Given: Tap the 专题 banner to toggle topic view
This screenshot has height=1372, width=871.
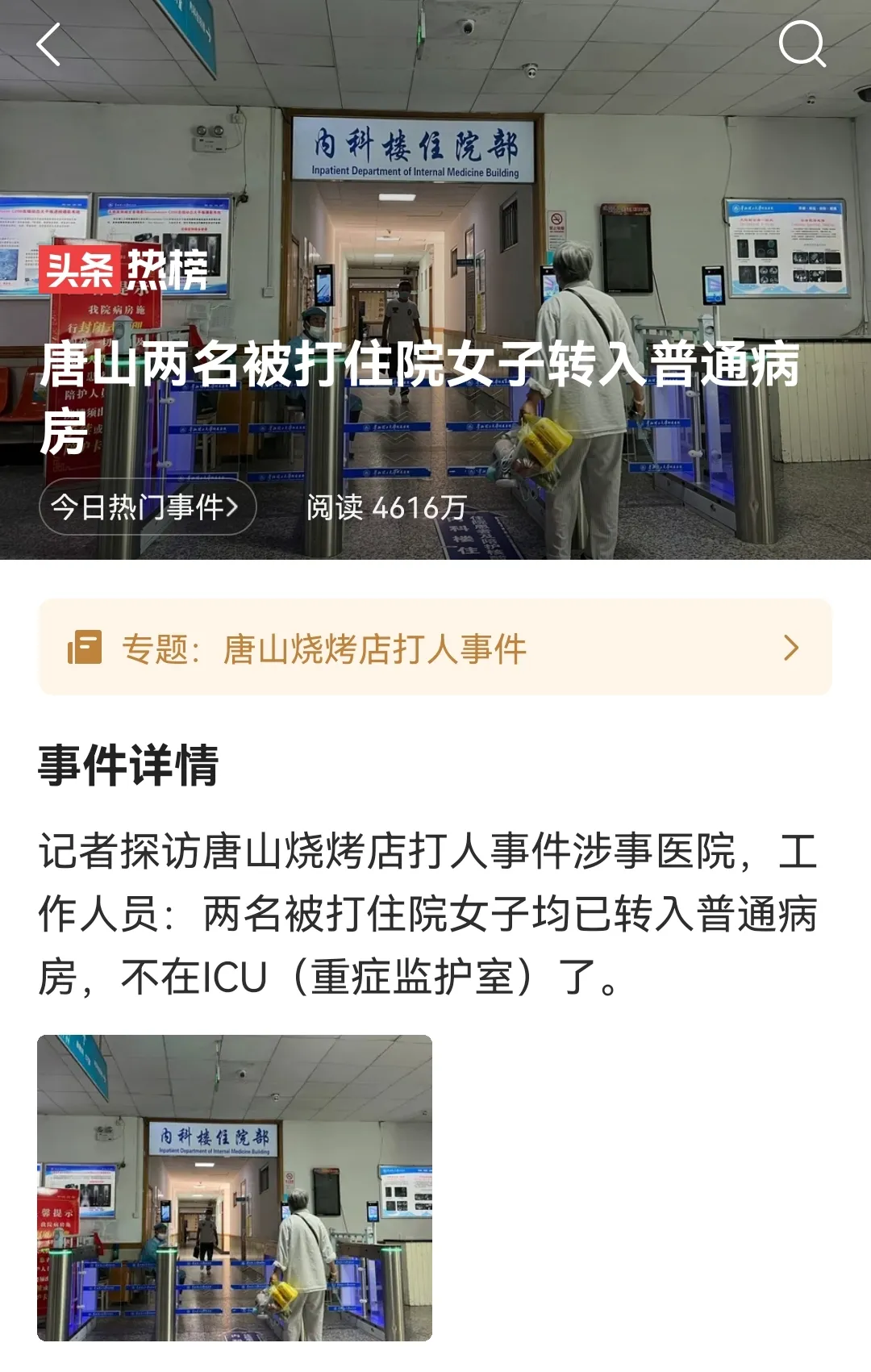Looking at the screenshot, I should pos(435,646).
